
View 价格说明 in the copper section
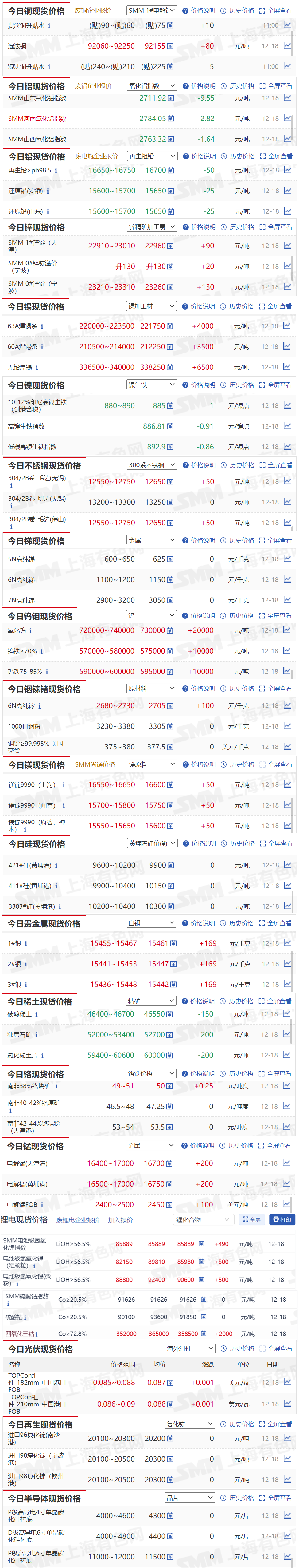pos(199,10)
